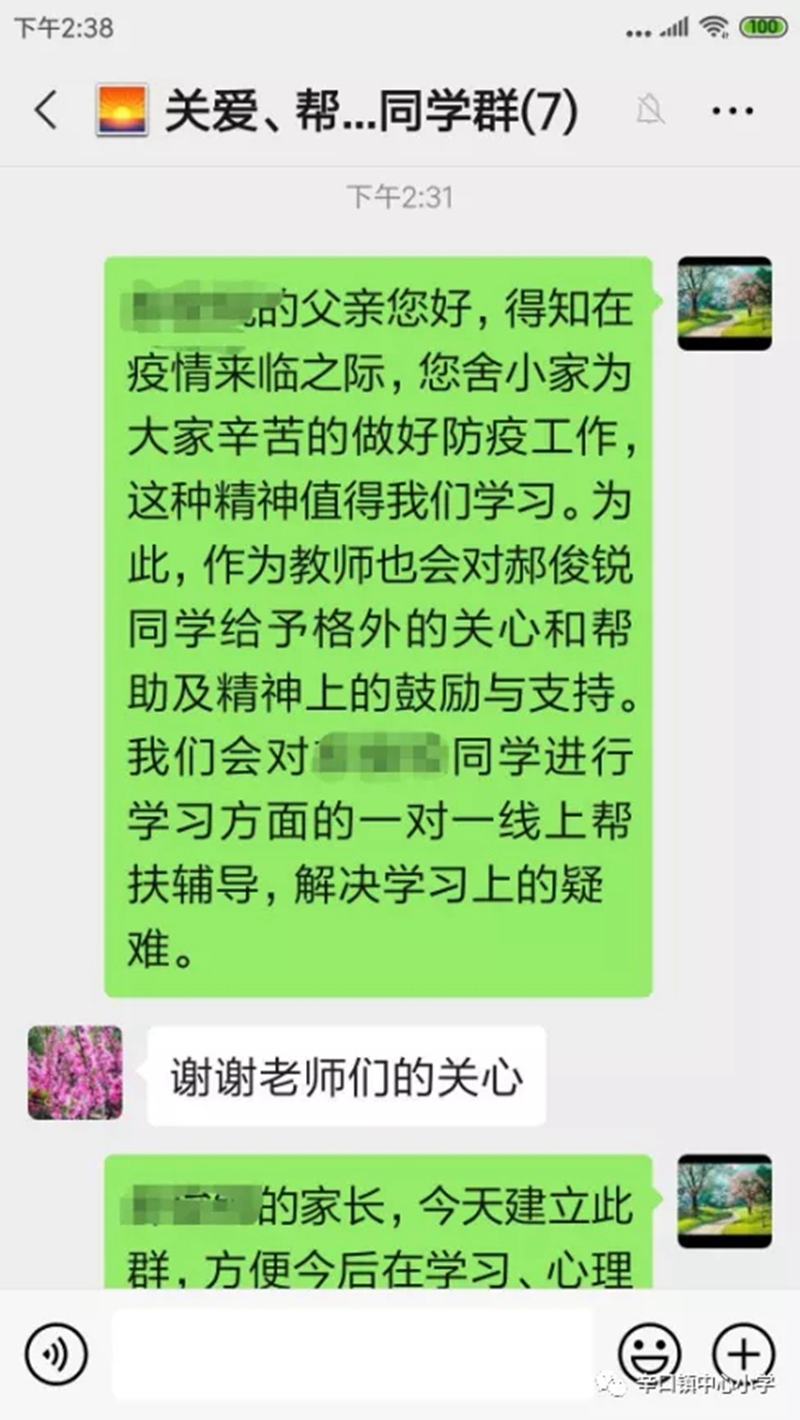Switch to voice message input

[x=56, y=1354]
